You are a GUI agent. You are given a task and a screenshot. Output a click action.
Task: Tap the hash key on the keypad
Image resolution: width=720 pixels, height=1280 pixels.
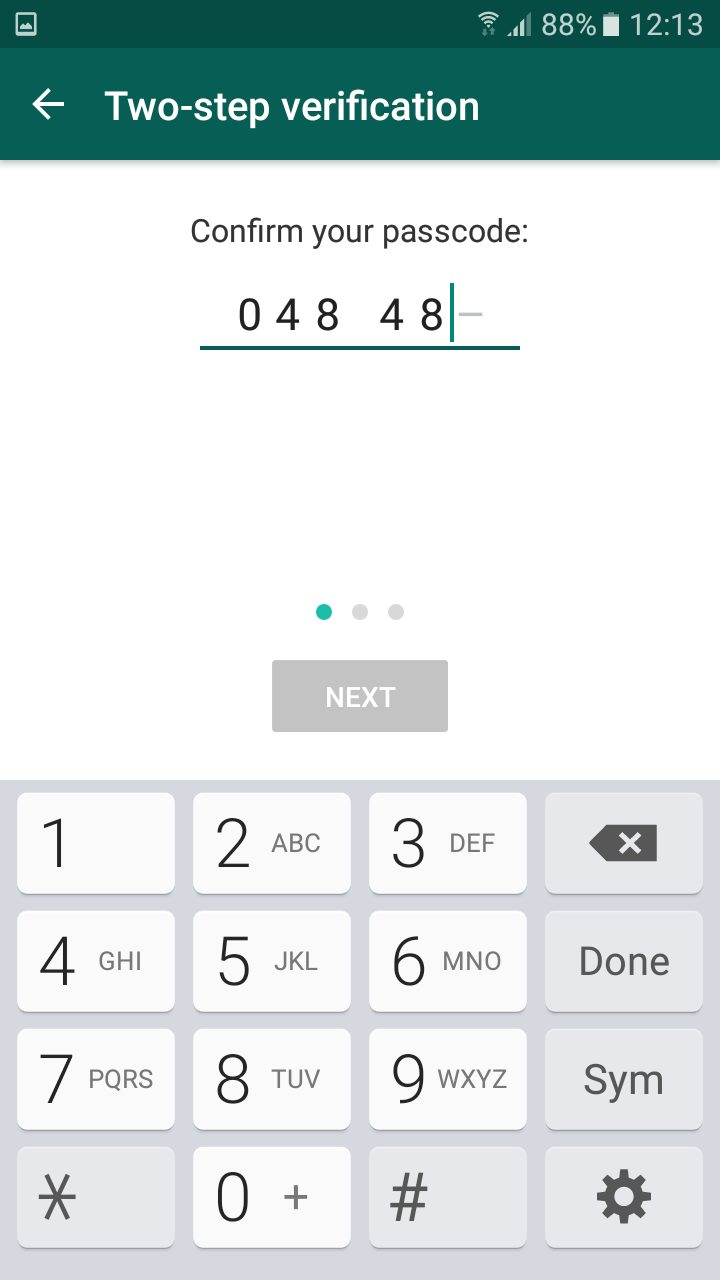pos(447,1196)
